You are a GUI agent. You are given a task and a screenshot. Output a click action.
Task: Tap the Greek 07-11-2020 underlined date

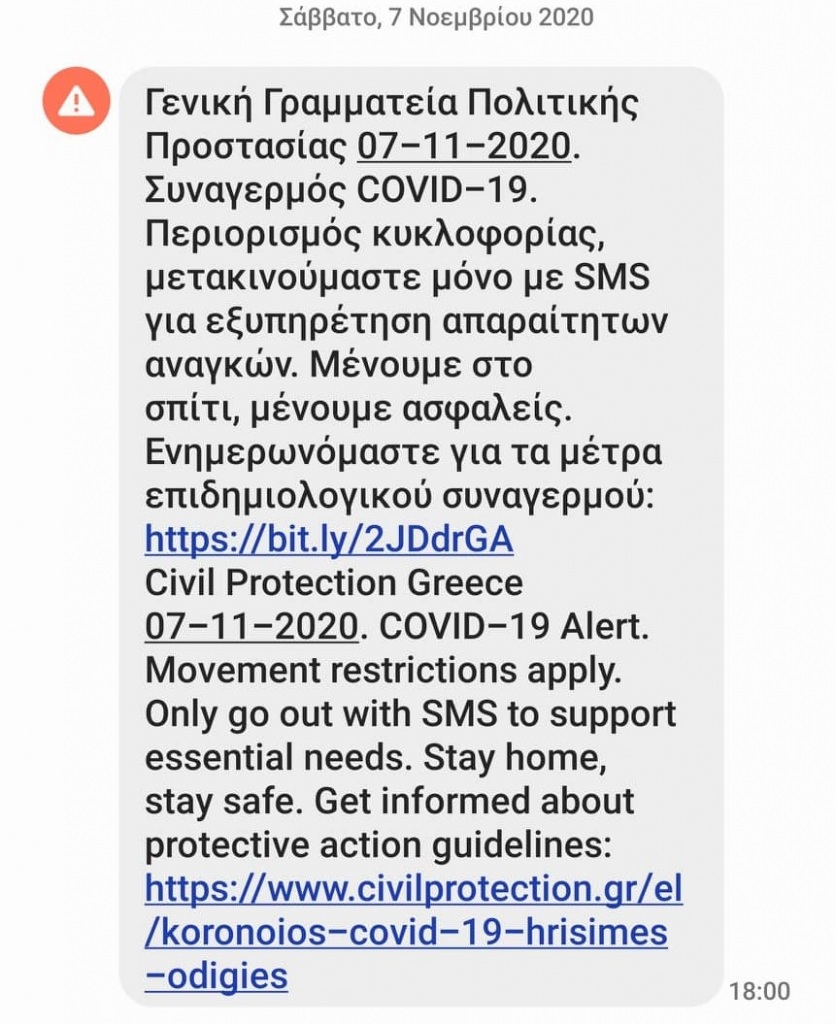(464, 146)
